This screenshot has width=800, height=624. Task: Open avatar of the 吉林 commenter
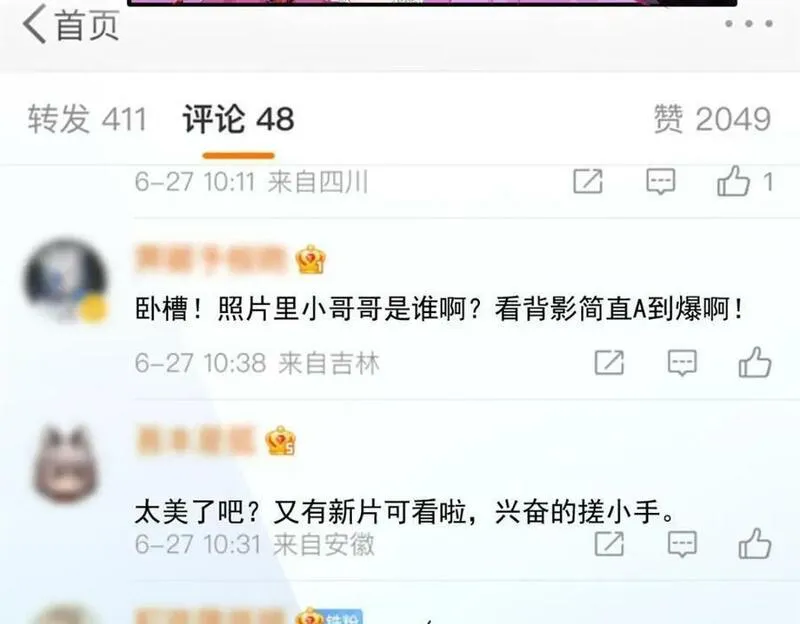coord(66,280)
